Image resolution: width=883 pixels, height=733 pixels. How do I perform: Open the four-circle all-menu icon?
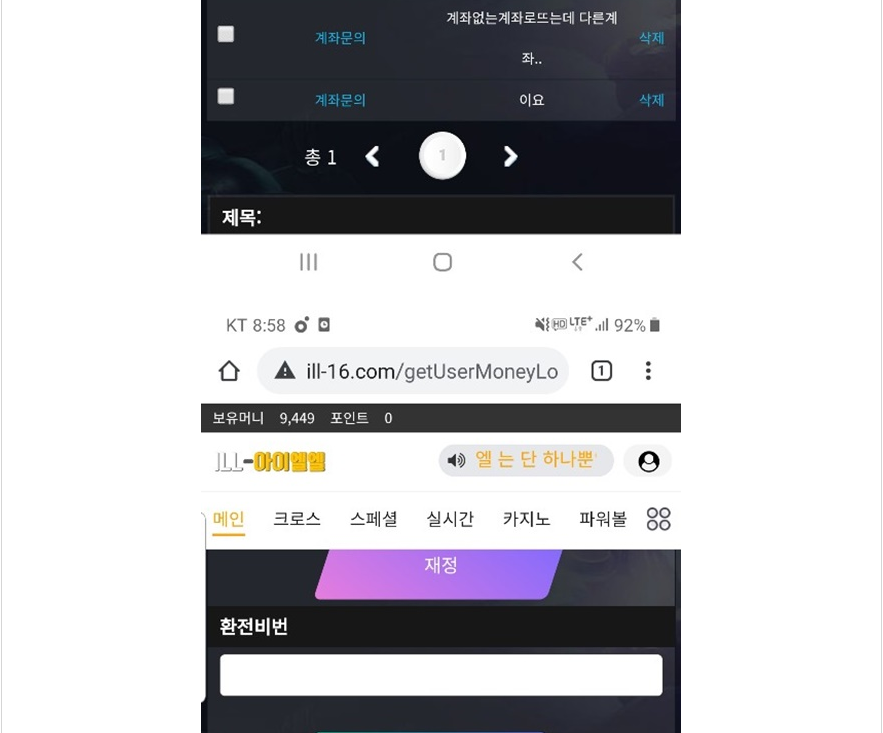pyautogui.click(x=658, y=519)
